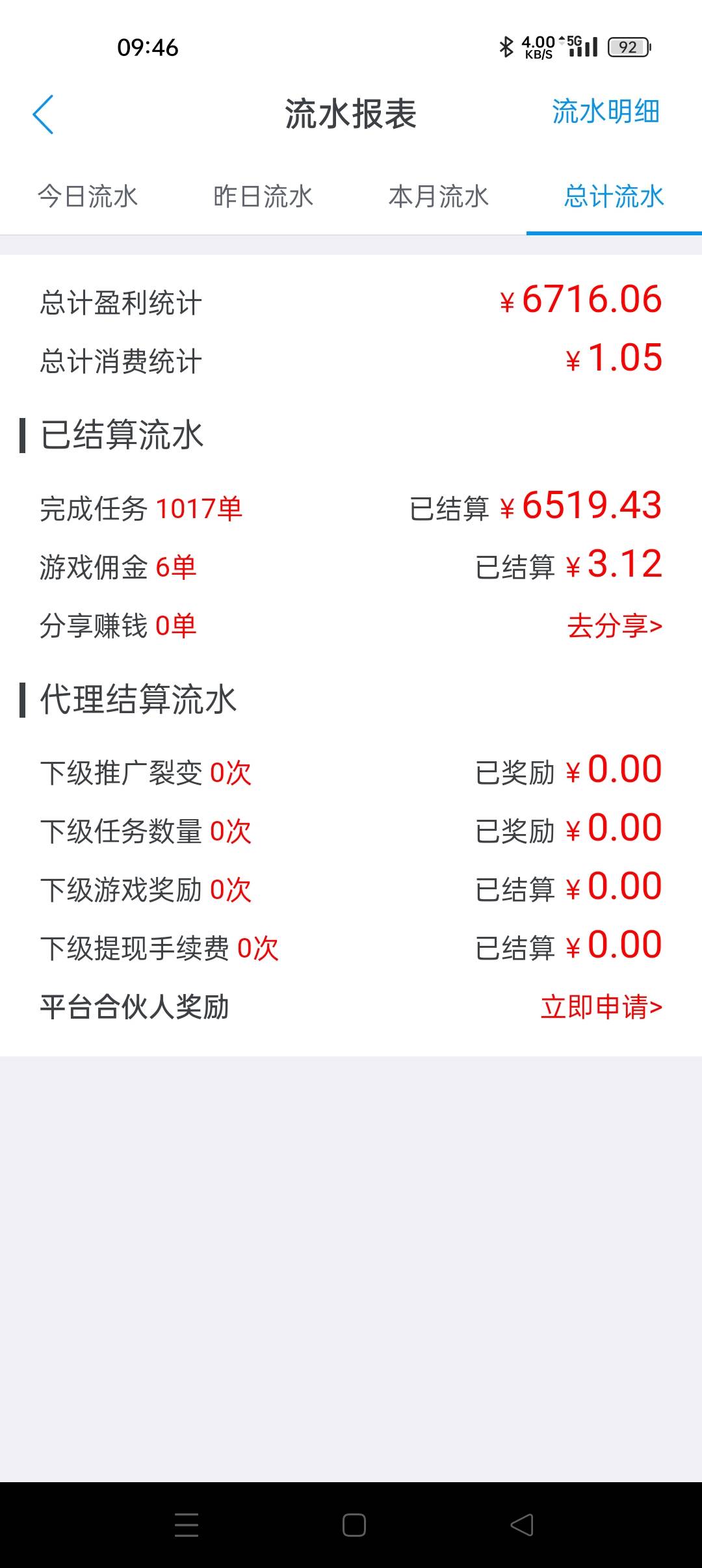Switch to the 今日流水 tab
This screenshot has height=1568, width=702.
pyautogui.click(x=88, y=196)
